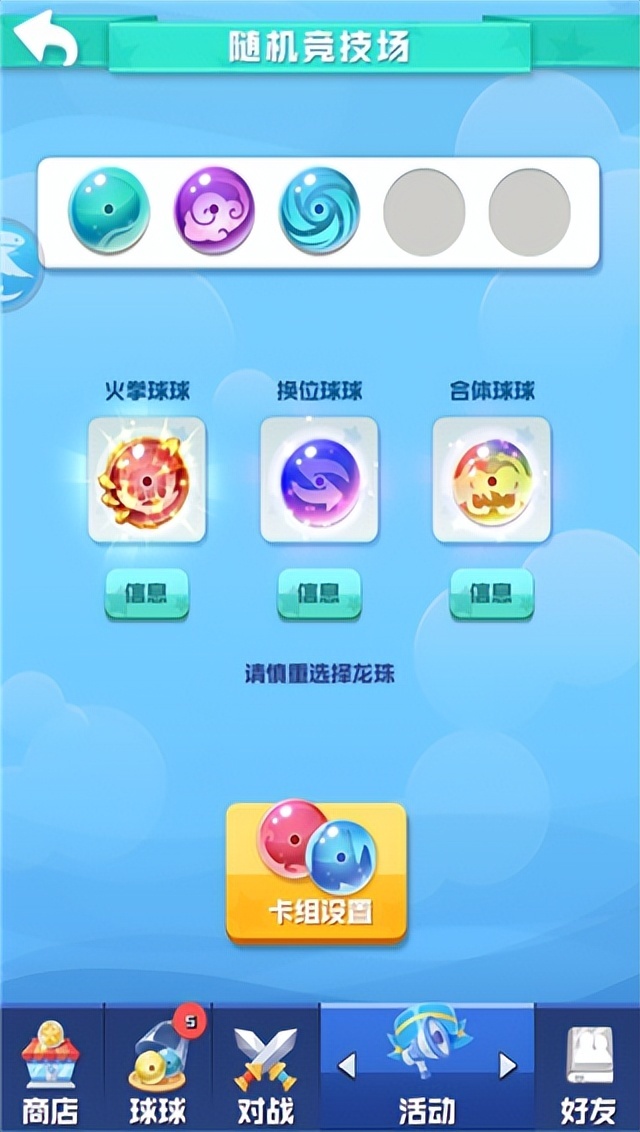Select the 火拳球球 card
640x1132 pixels.
tap(147, 480)
